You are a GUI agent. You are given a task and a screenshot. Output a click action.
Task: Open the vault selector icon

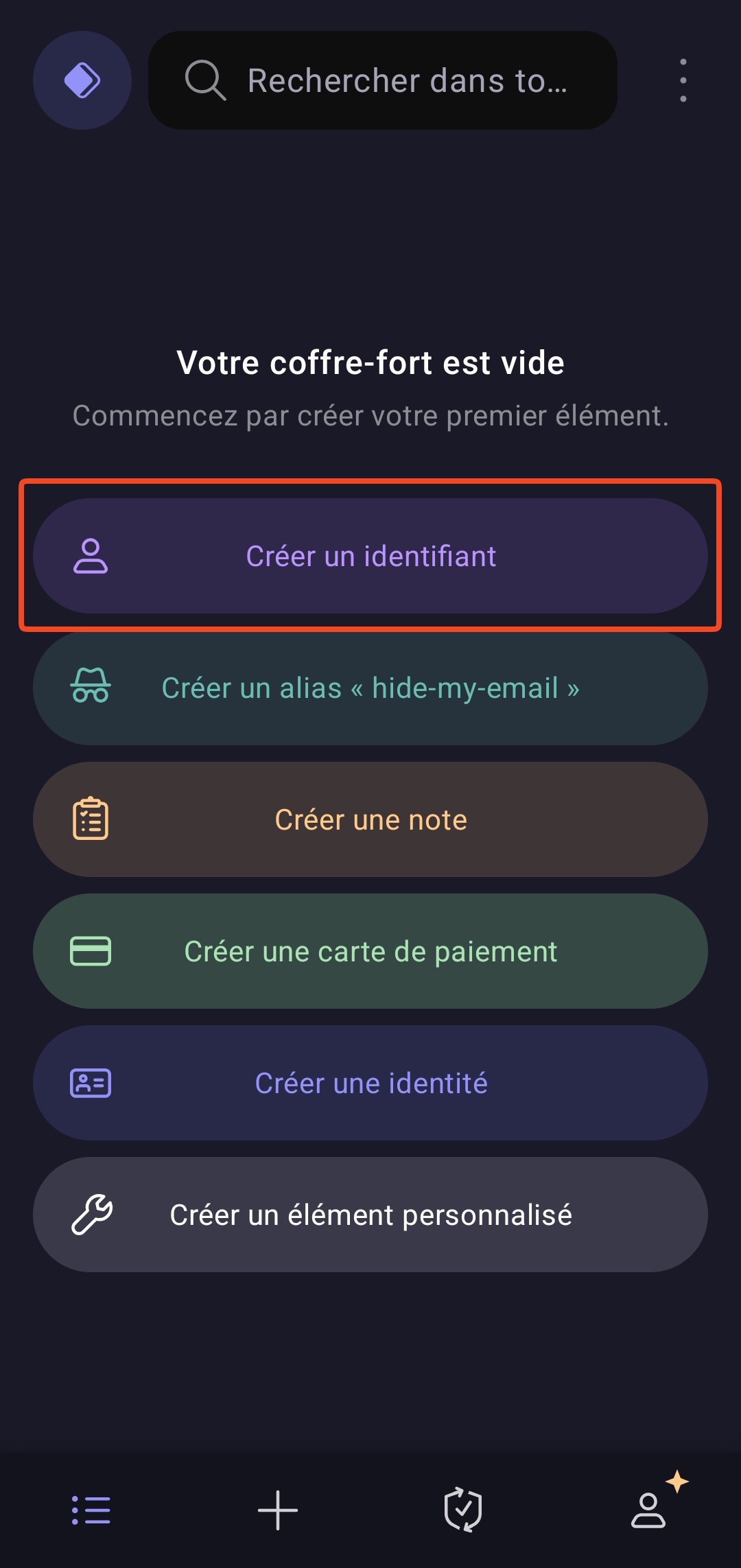pos(82,80)
